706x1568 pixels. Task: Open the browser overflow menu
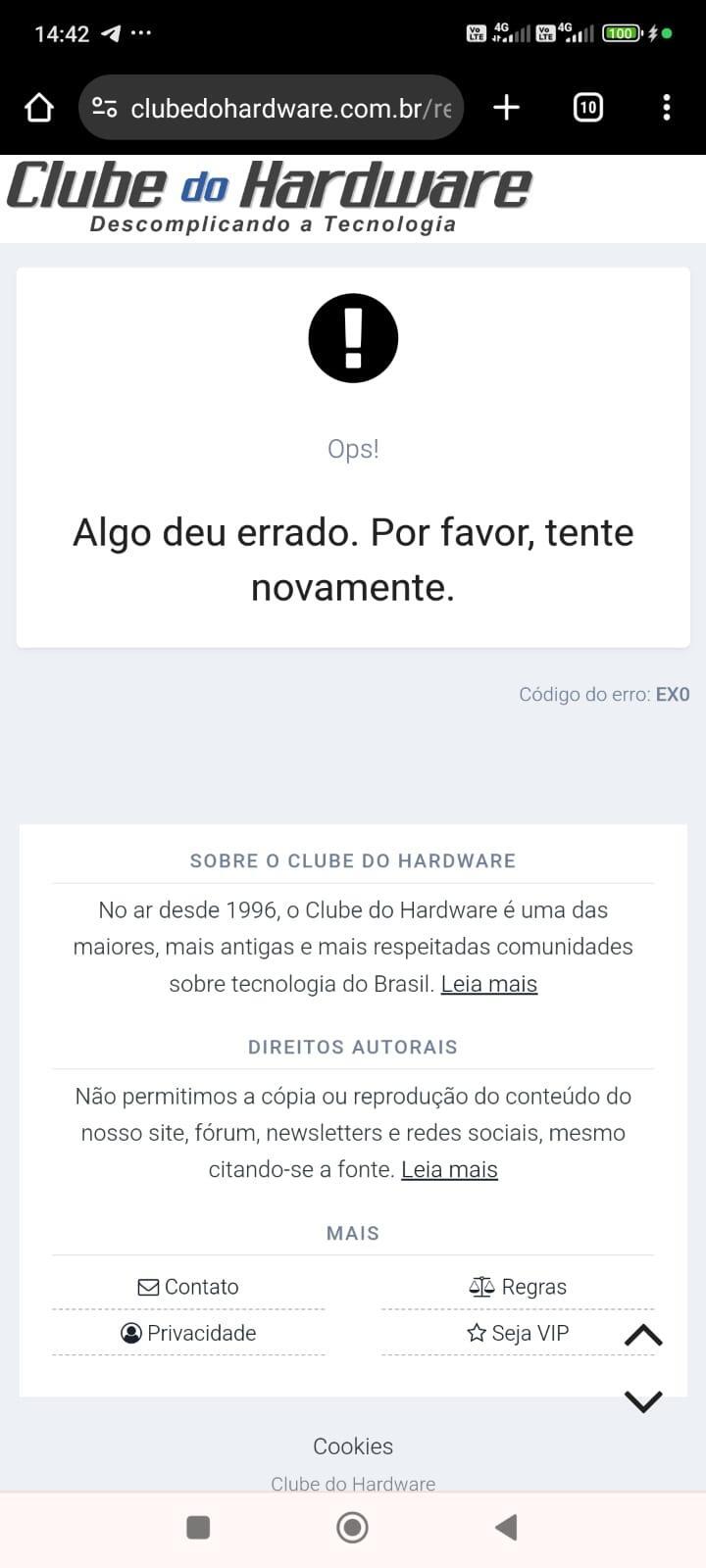click(667, 108)
